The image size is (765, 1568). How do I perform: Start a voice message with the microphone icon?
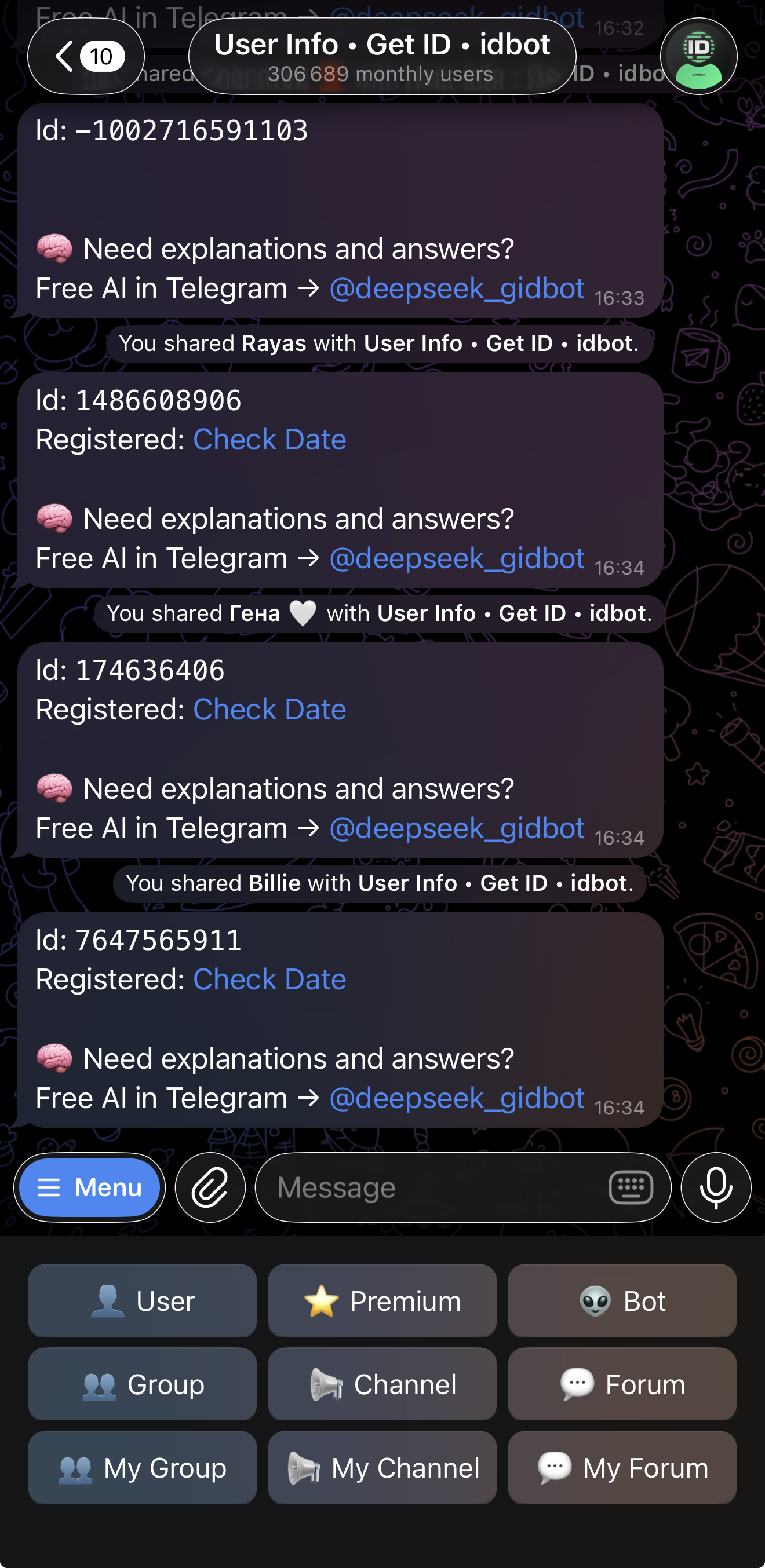(x=715, y=1186)
